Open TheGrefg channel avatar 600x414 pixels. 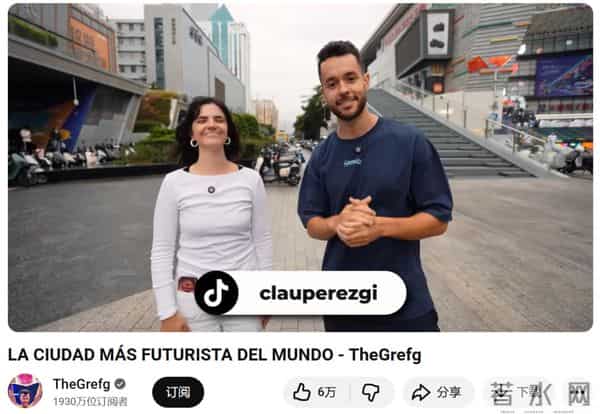(x=25, y=391)
